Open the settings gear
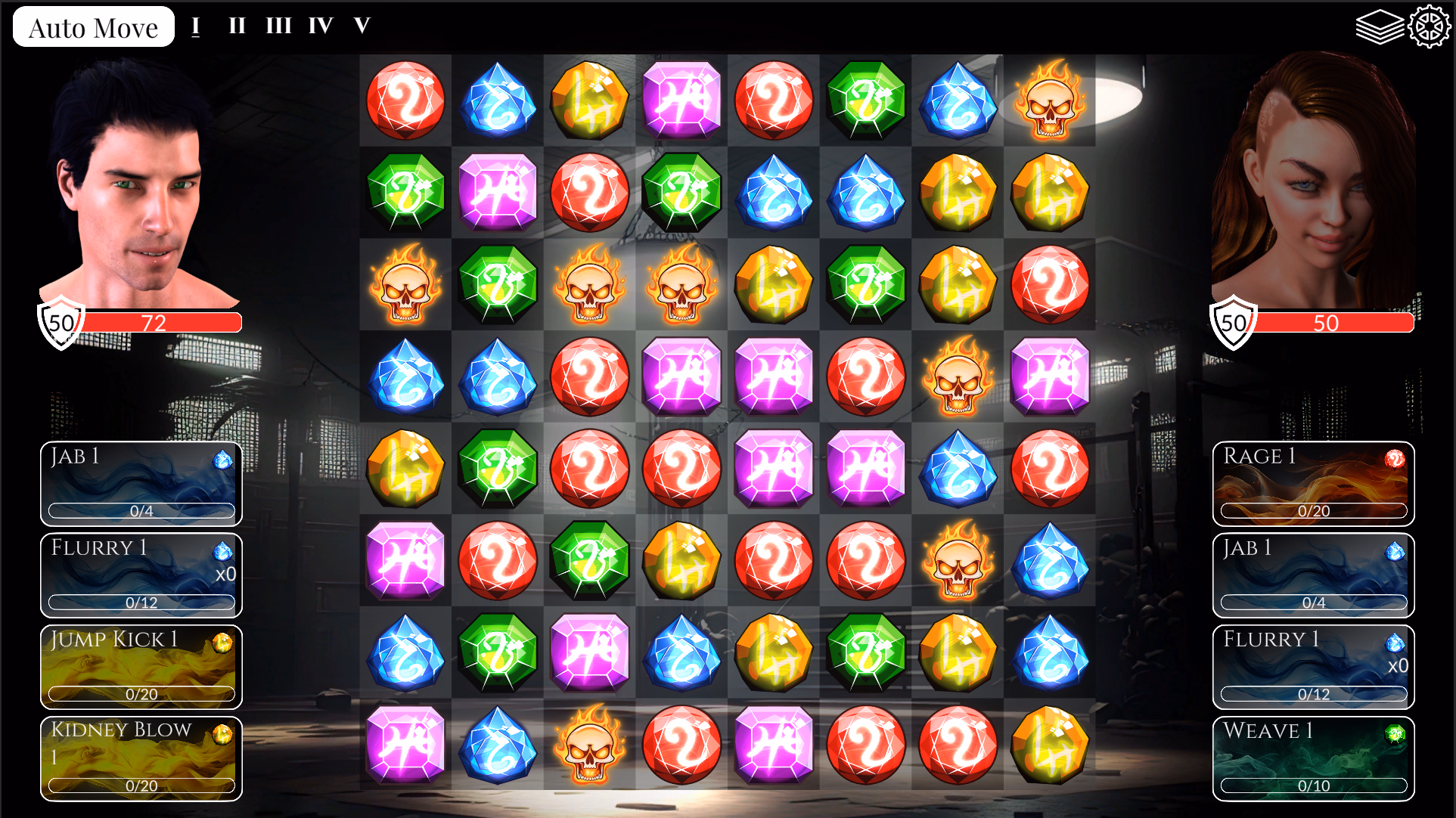The width and height of the screenshot is (1456, 818). [x=1429, y=26]
